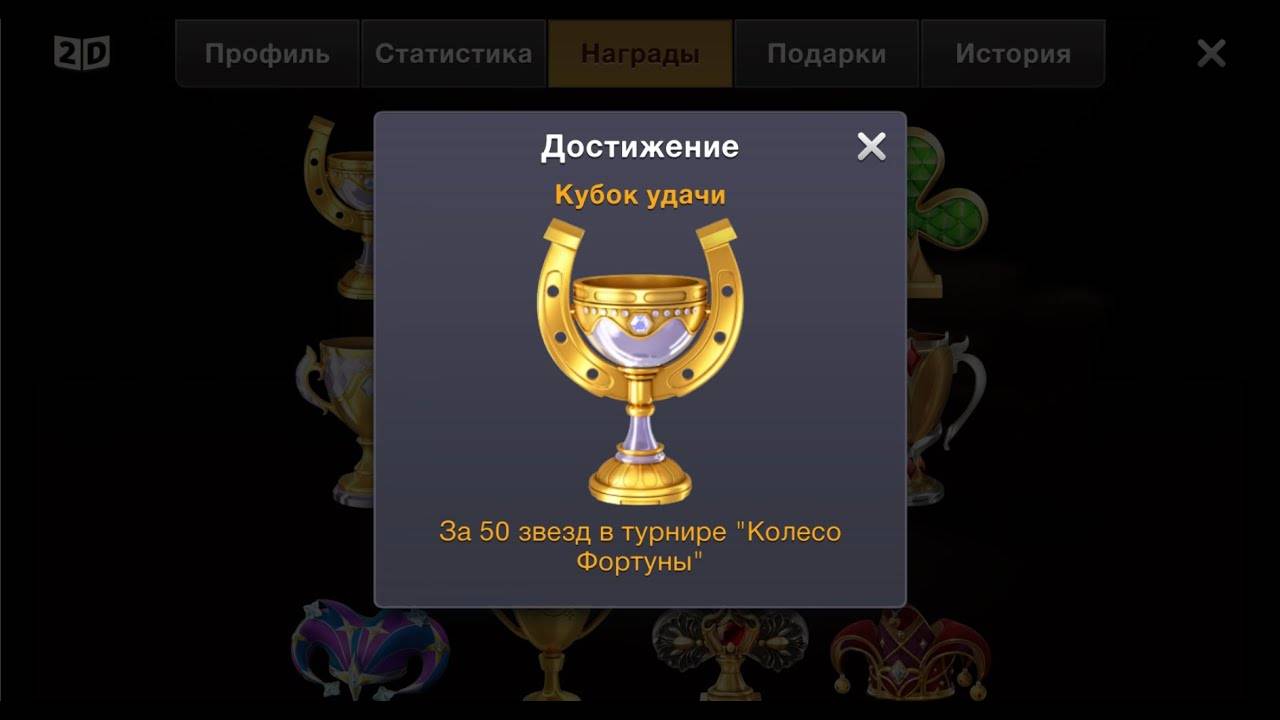Go to the Подарки tab
The height and width of the screenshot is (720, 1280).
tap(826, 54)
